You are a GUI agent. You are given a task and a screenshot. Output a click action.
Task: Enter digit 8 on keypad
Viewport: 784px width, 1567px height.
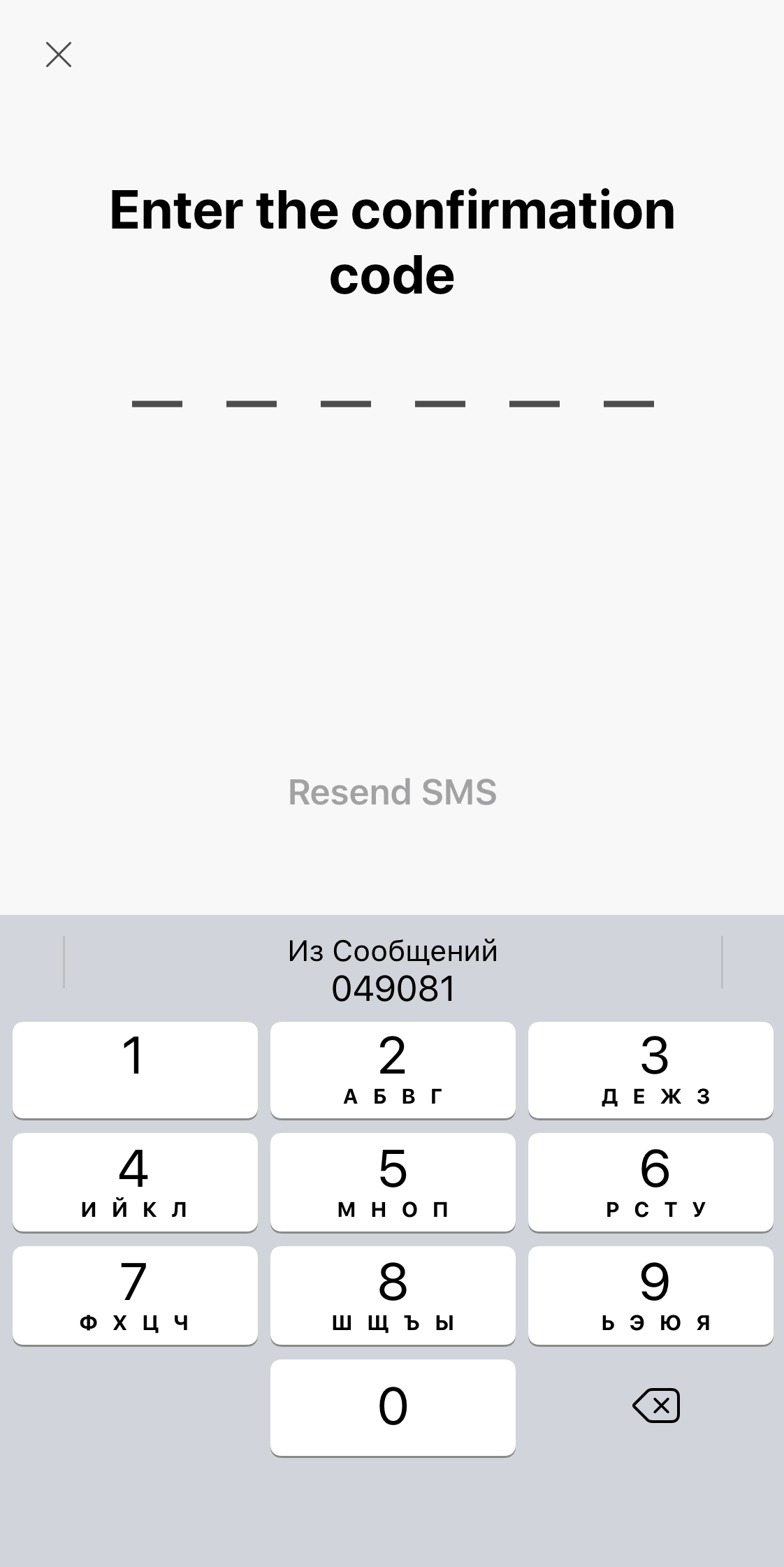click(x=393, y=1295)
